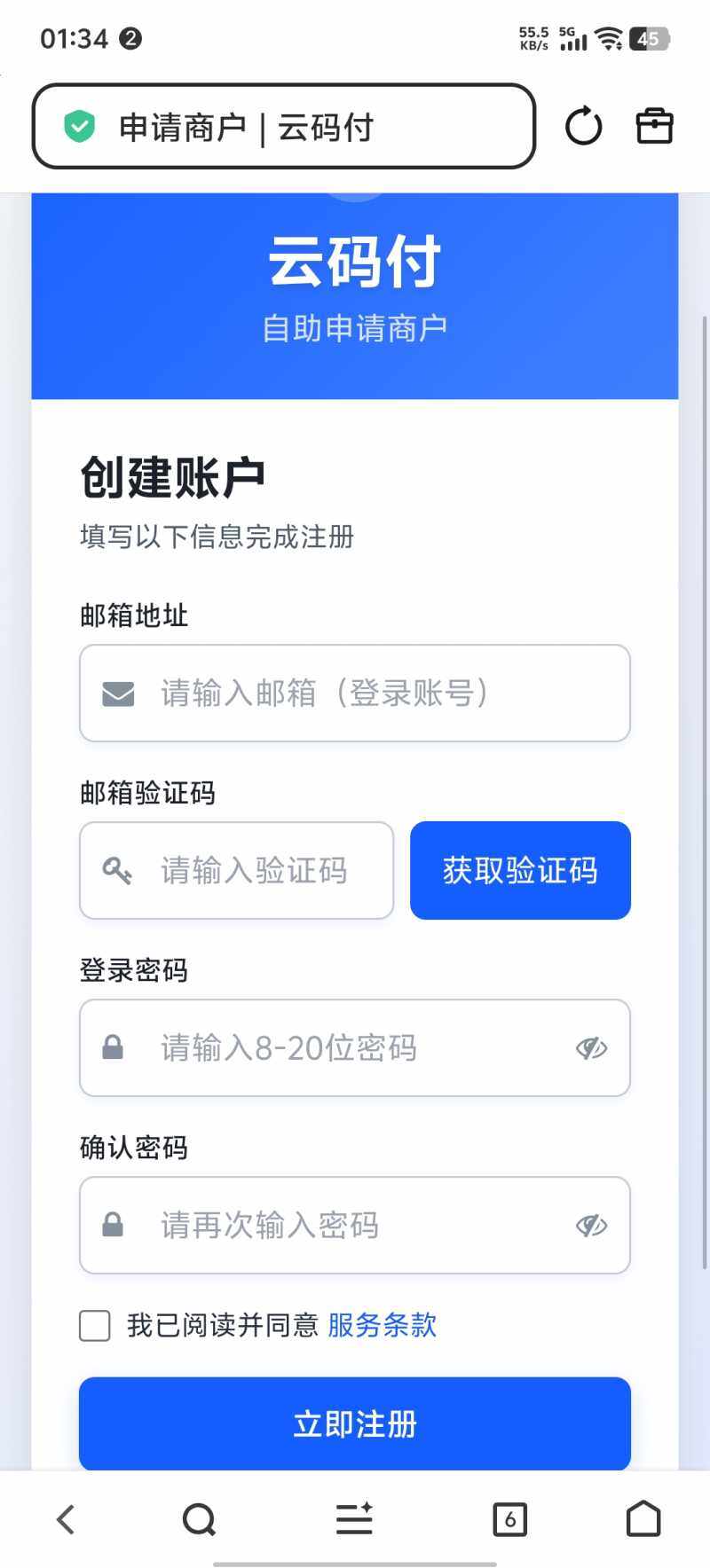Image resolution: width=710 pixels, height=1568 pixels.
Task: Click the green security shield in address bar
Action: (x=80, y=126)
